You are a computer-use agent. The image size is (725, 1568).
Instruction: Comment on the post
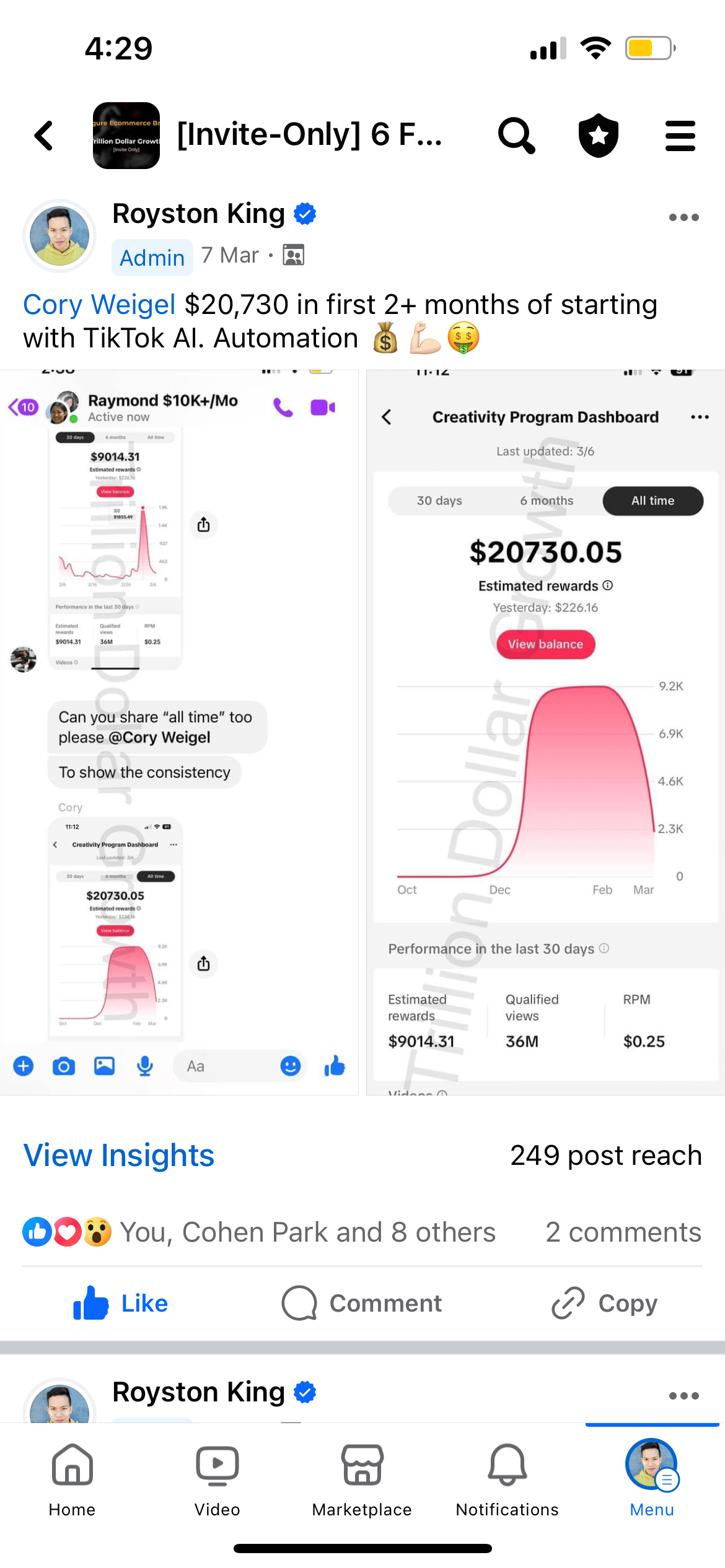(x=362, y=1303)
